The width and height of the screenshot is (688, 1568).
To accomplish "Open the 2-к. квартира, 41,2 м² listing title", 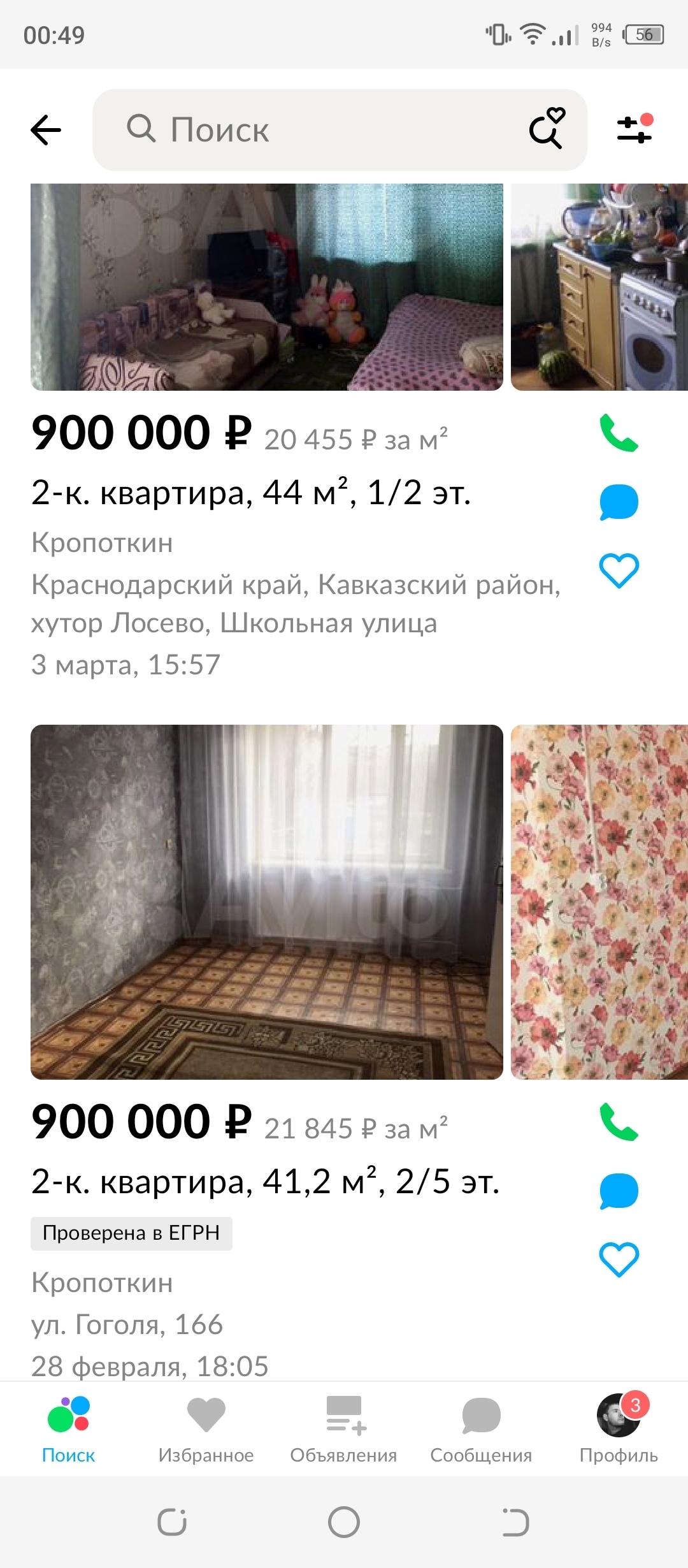I will pyautogui.click(x=265, y=1182).
